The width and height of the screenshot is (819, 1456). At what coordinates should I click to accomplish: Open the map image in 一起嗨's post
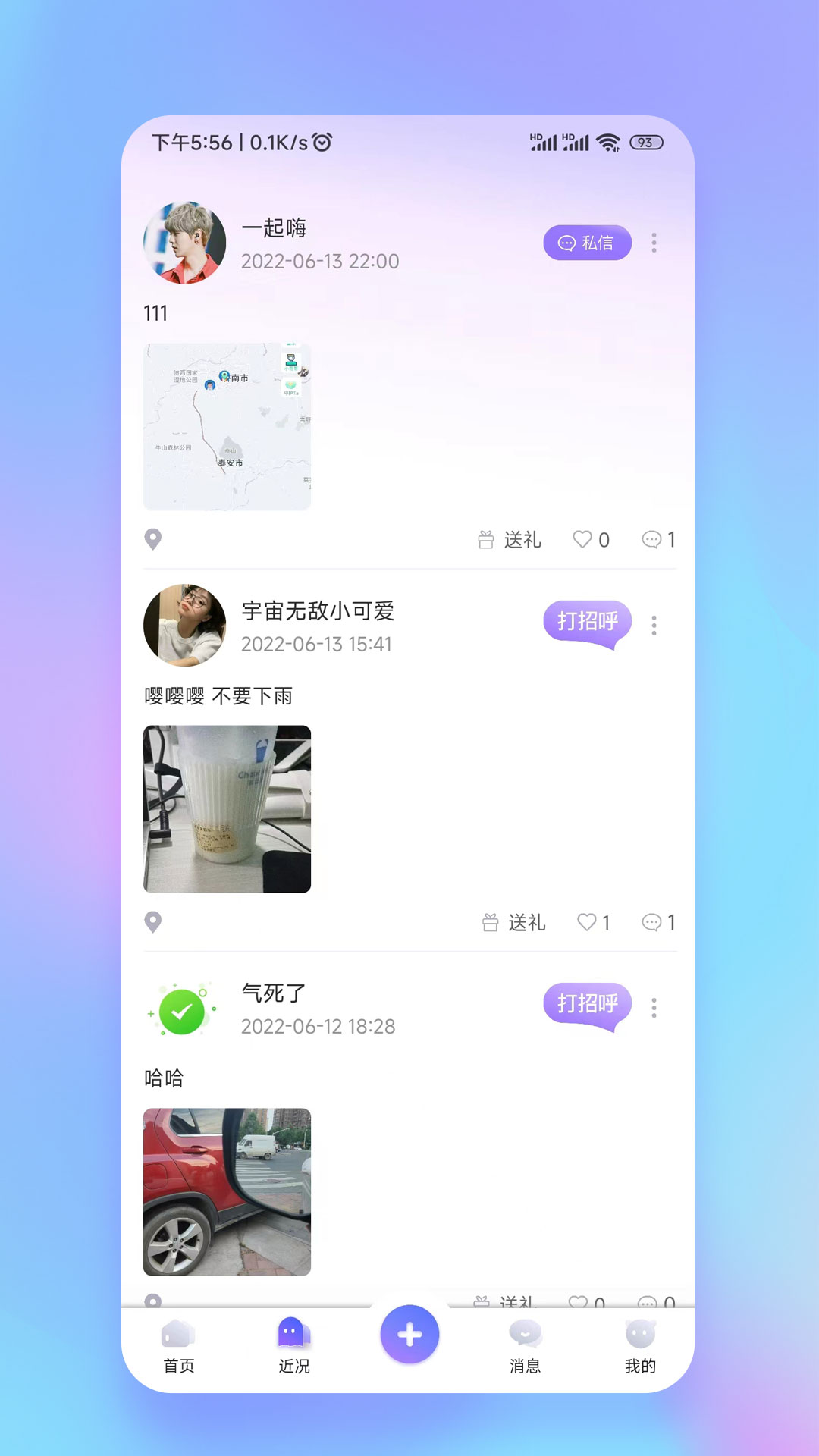[x=227, y=426]
